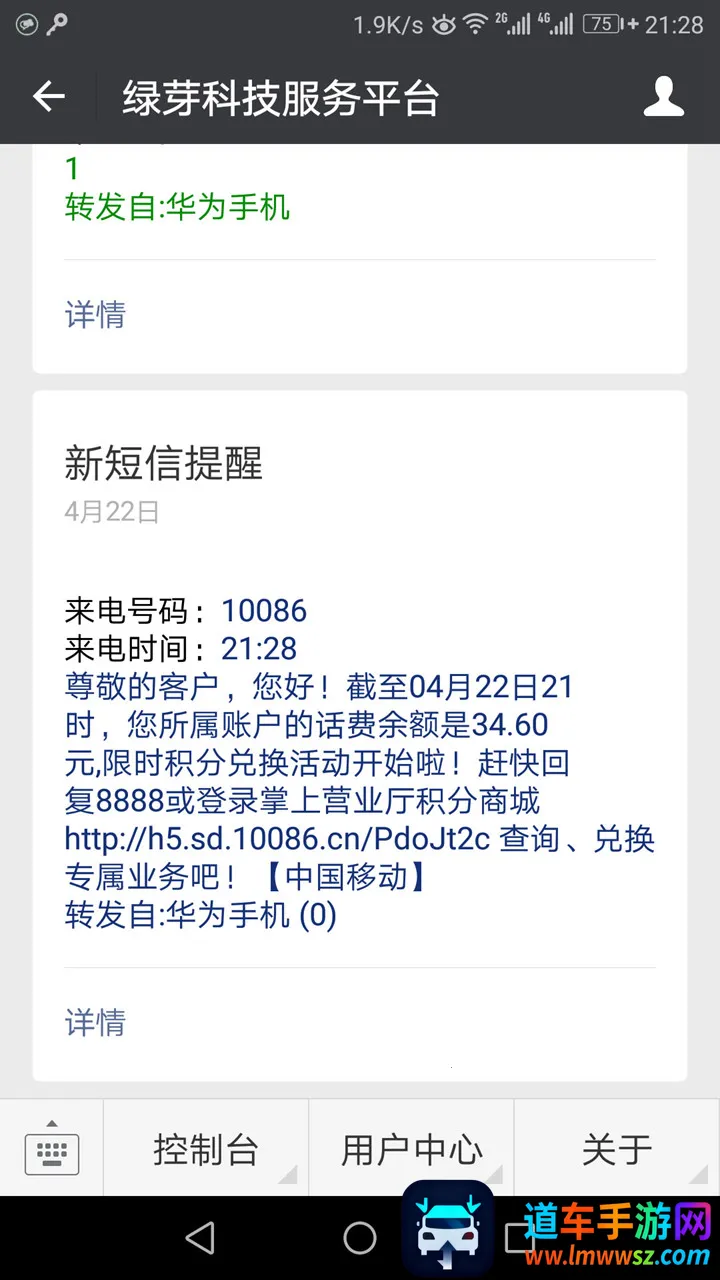Open the account profile icon
This screenshot has width=720, height=1280.
point(662,97)
